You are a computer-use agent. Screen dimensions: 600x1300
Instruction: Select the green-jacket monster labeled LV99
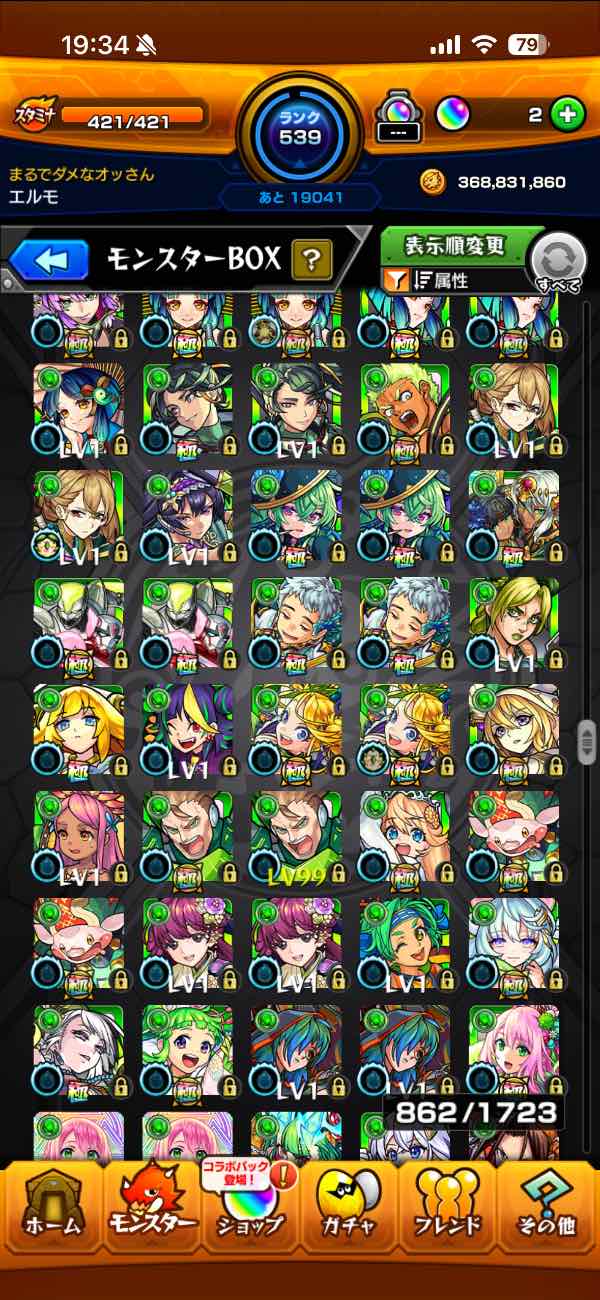(296, 835)
